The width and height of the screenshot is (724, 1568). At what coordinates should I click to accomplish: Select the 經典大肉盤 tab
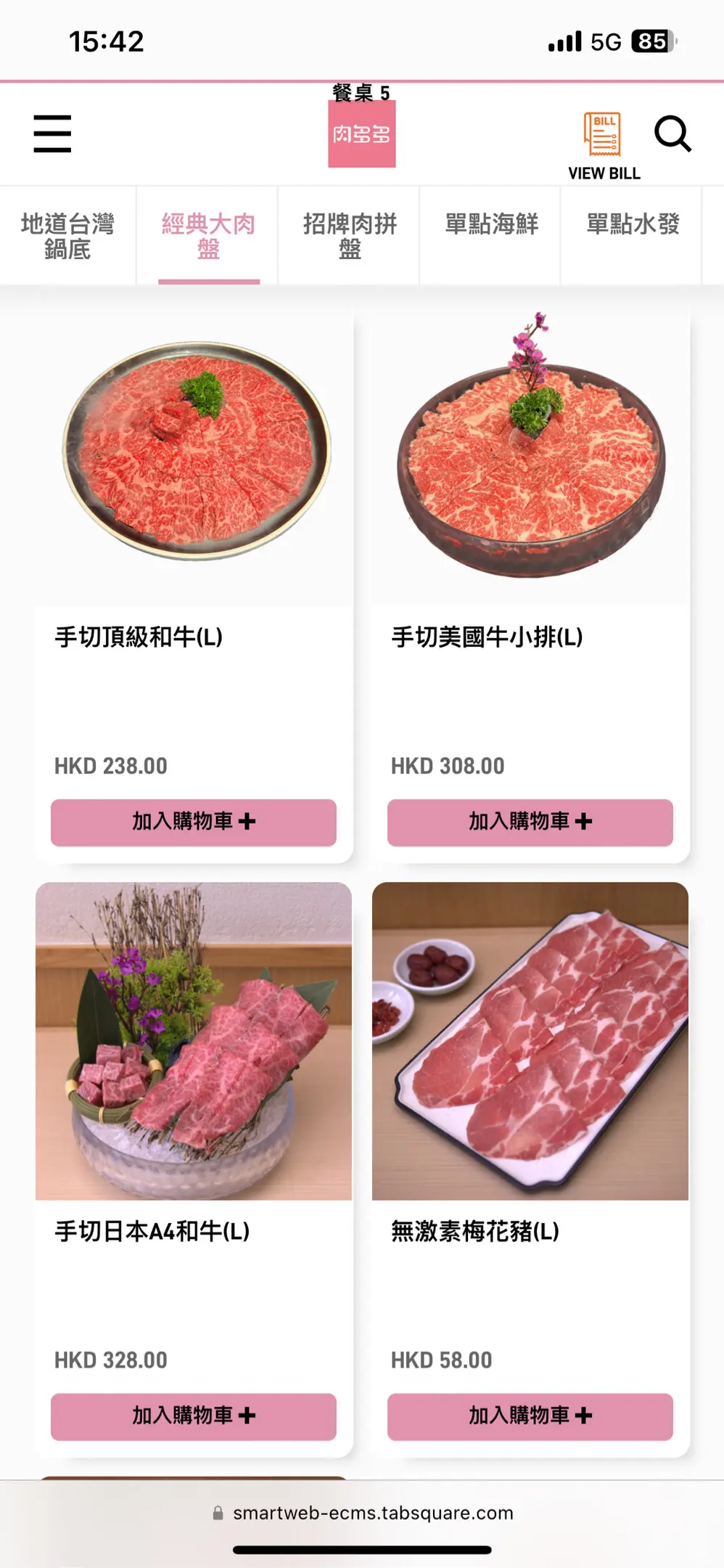(x=209, y=236)
